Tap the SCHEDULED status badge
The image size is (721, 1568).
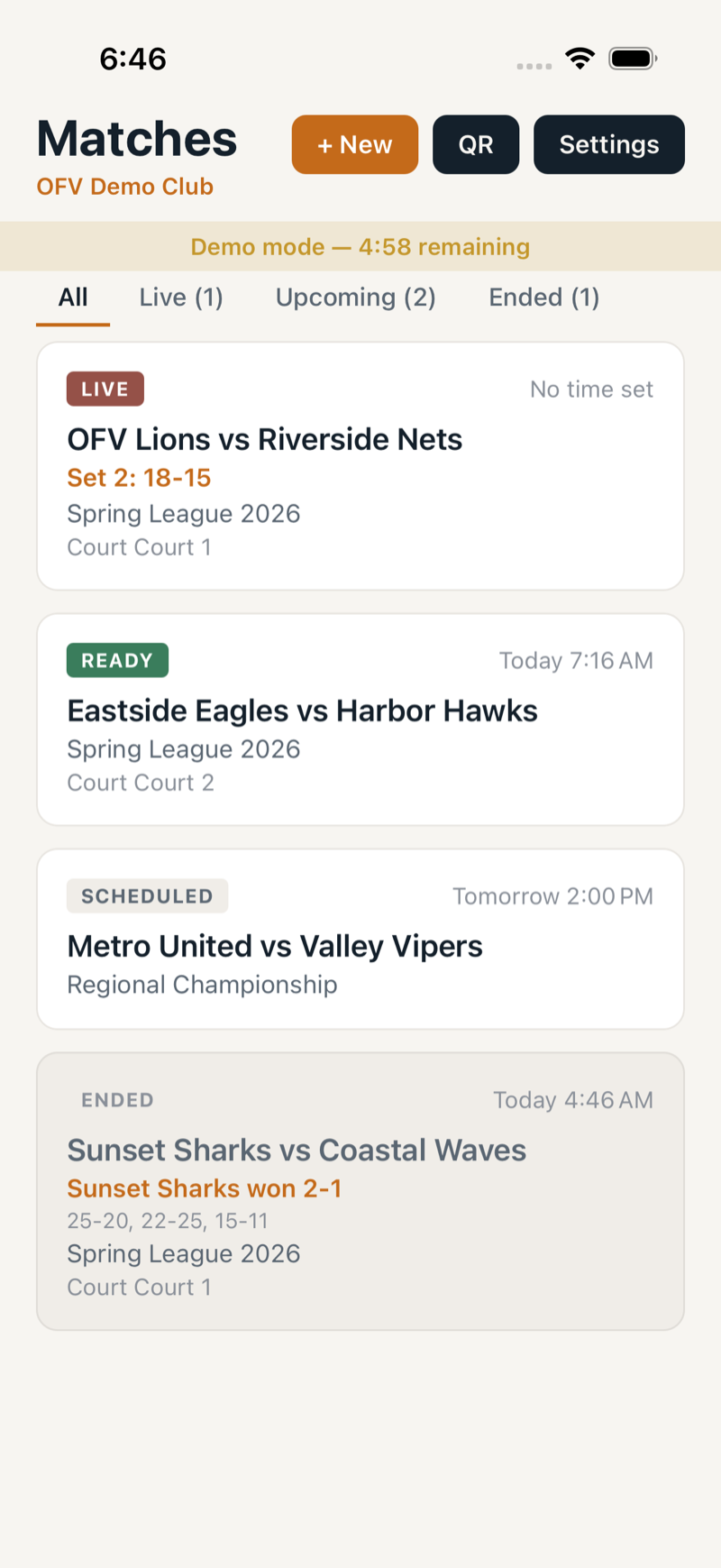(x=147, y=895)
